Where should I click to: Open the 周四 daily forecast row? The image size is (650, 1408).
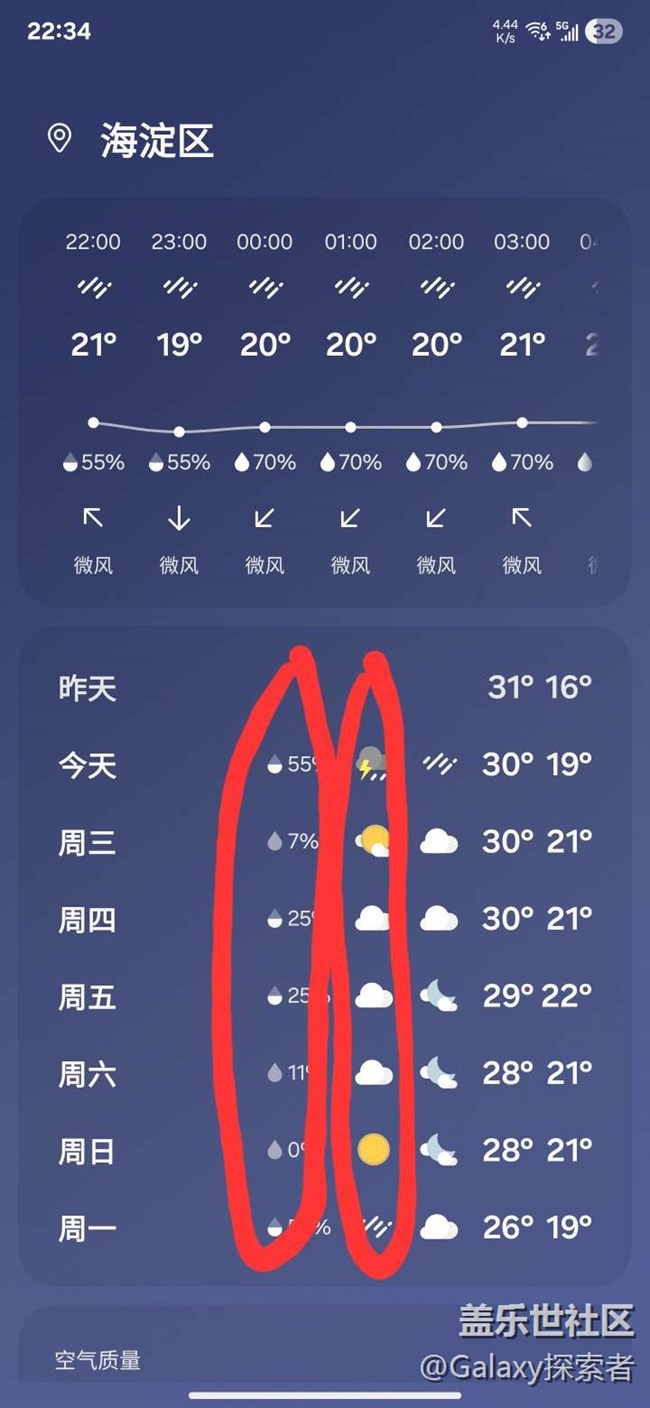325,919
